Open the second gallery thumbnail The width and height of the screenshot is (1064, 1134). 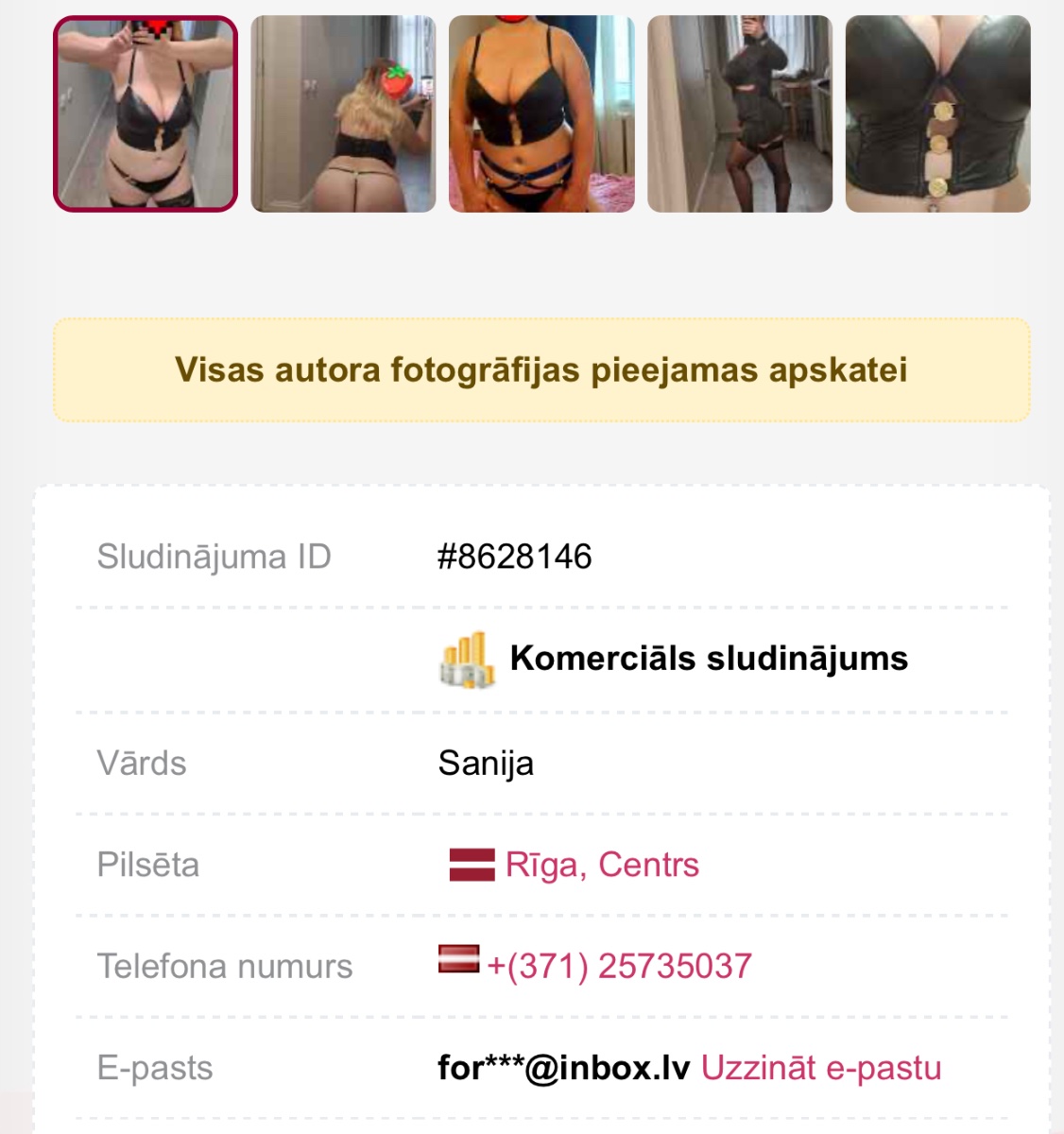[343, 113]
